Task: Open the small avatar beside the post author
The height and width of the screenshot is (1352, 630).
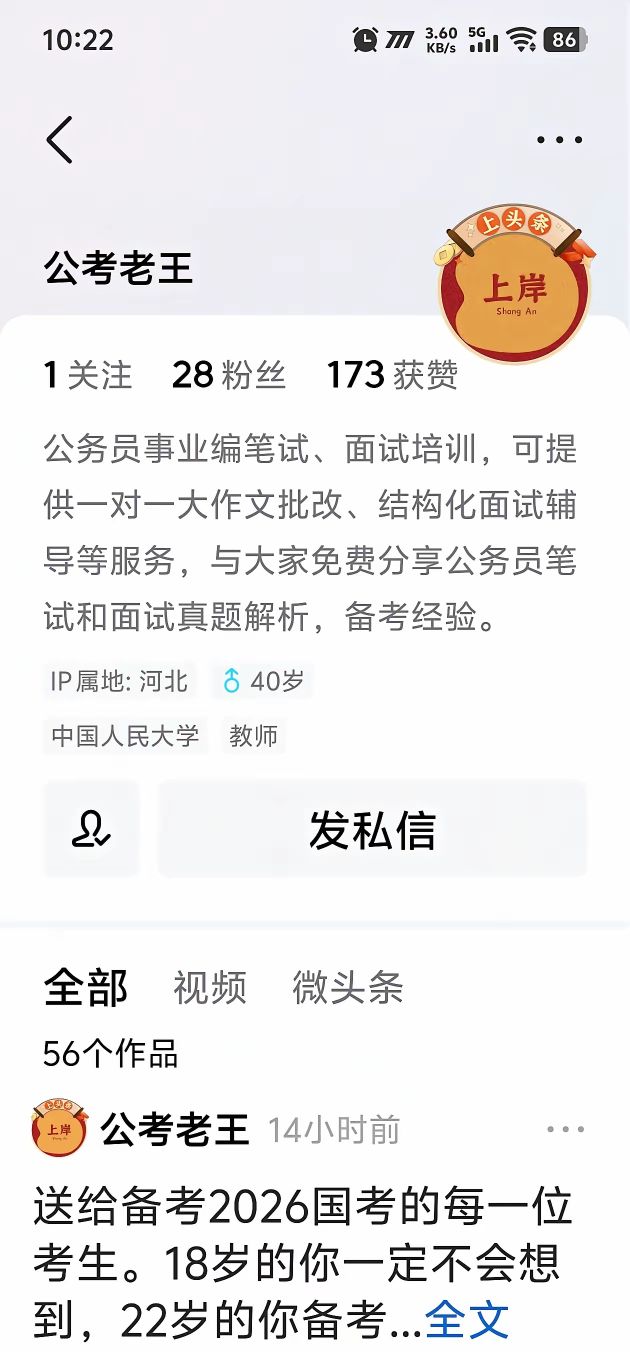Action: (x=59, y=1128)
